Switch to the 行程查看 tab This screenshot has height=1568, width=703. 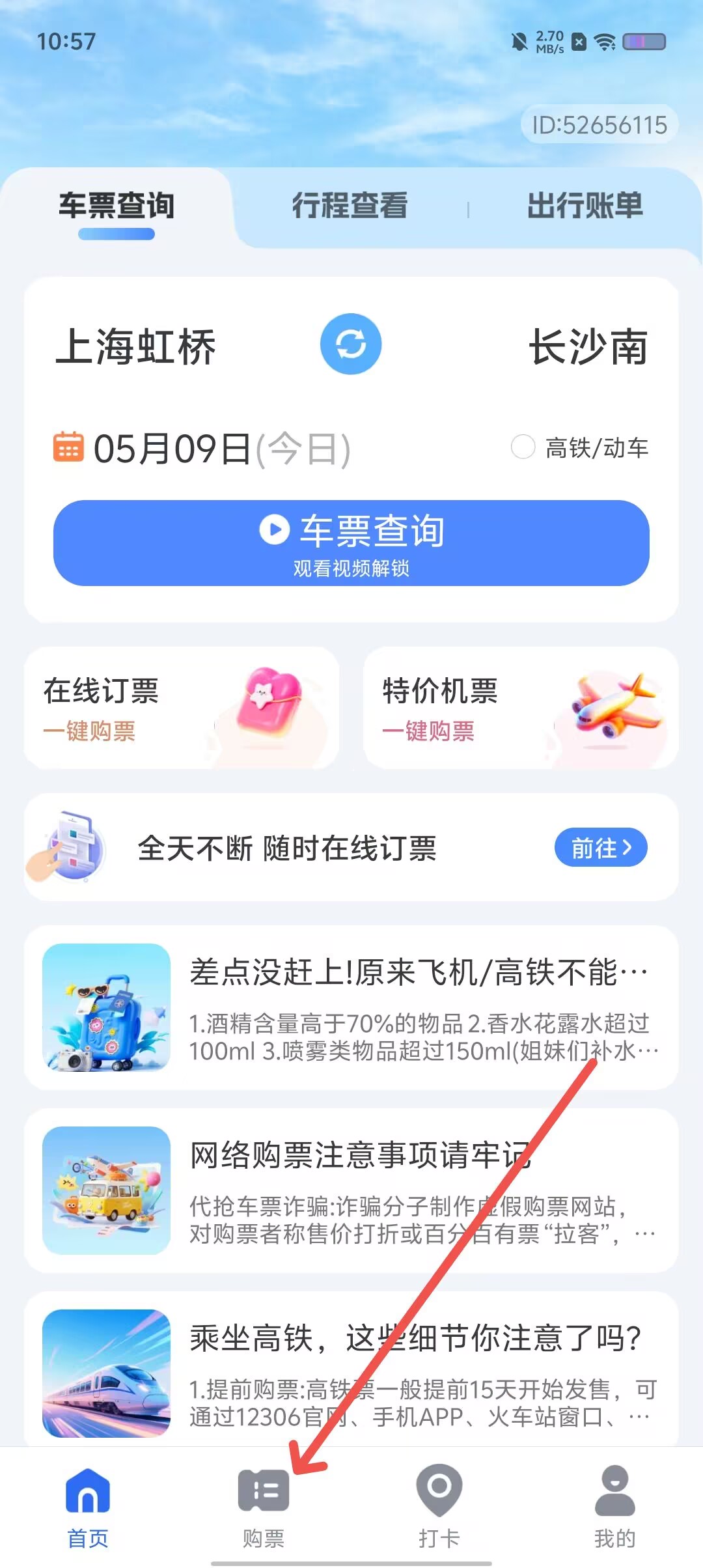350,205
